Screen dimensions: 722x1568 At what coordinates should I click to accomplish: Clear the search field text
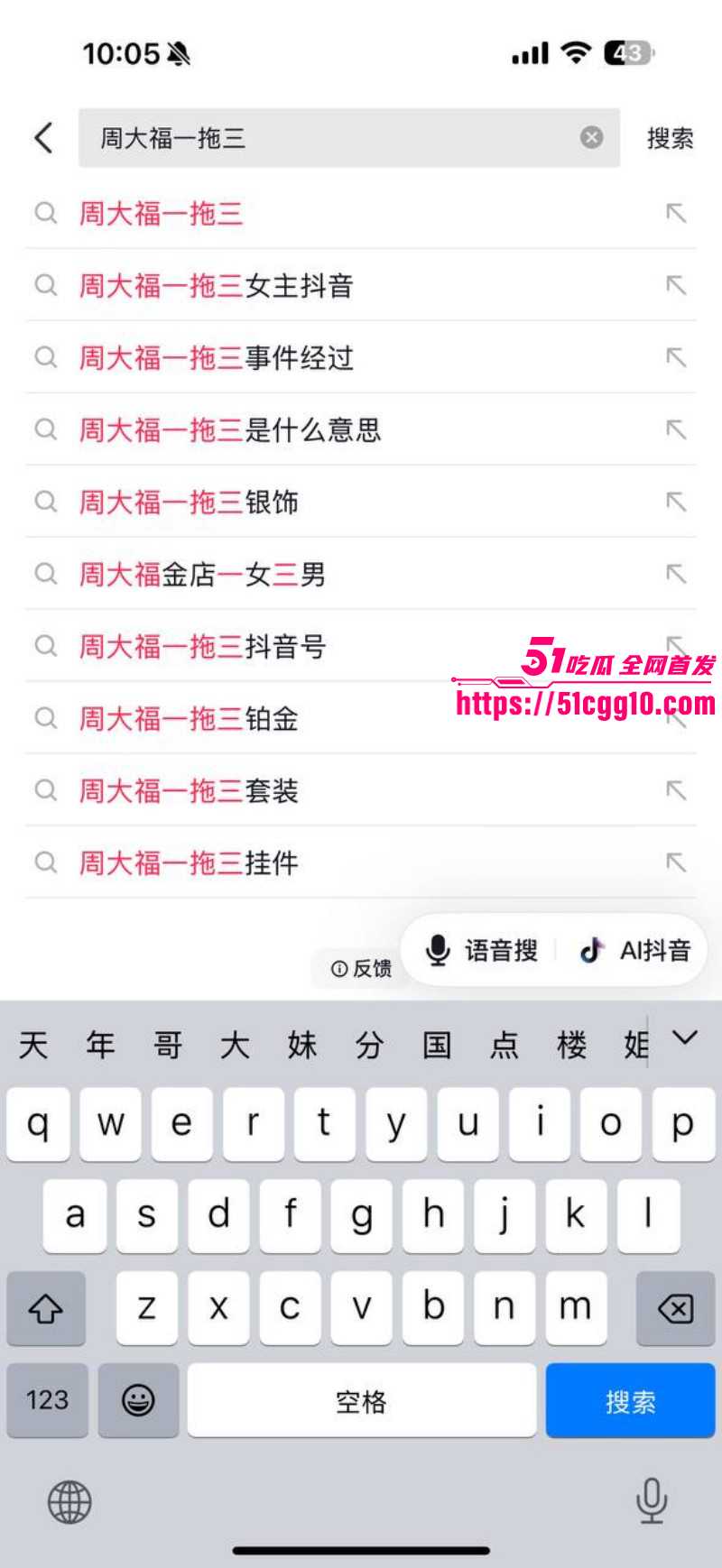pyautogui.click(x=591, y=137)
